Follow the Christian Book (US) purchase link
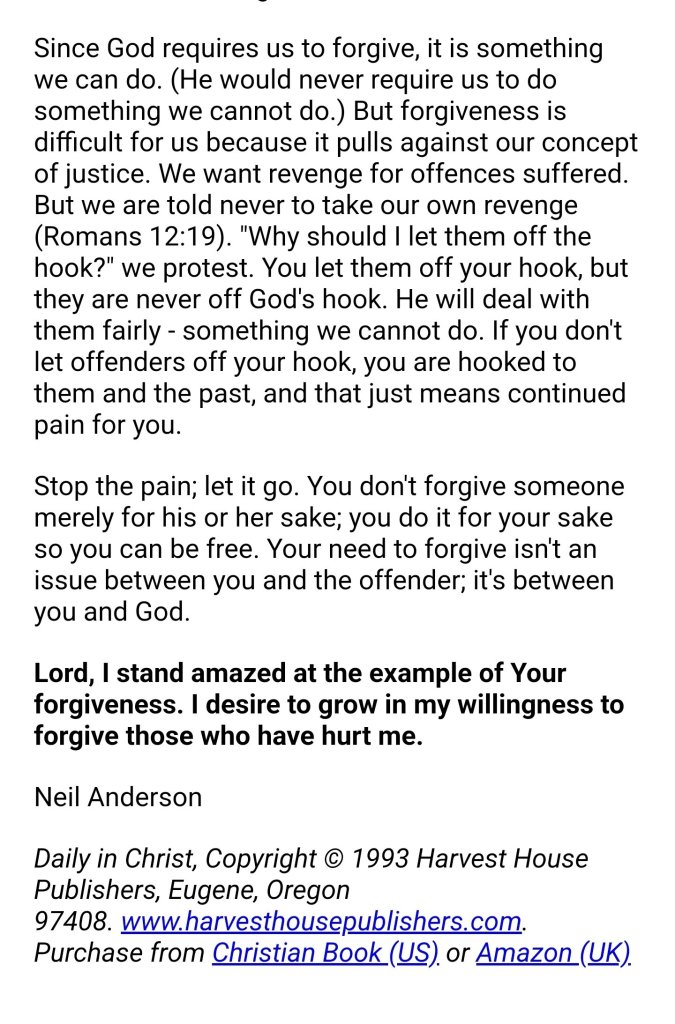Screen dimensions: 675x1024 pyautogui.click(x=325, y=953)
